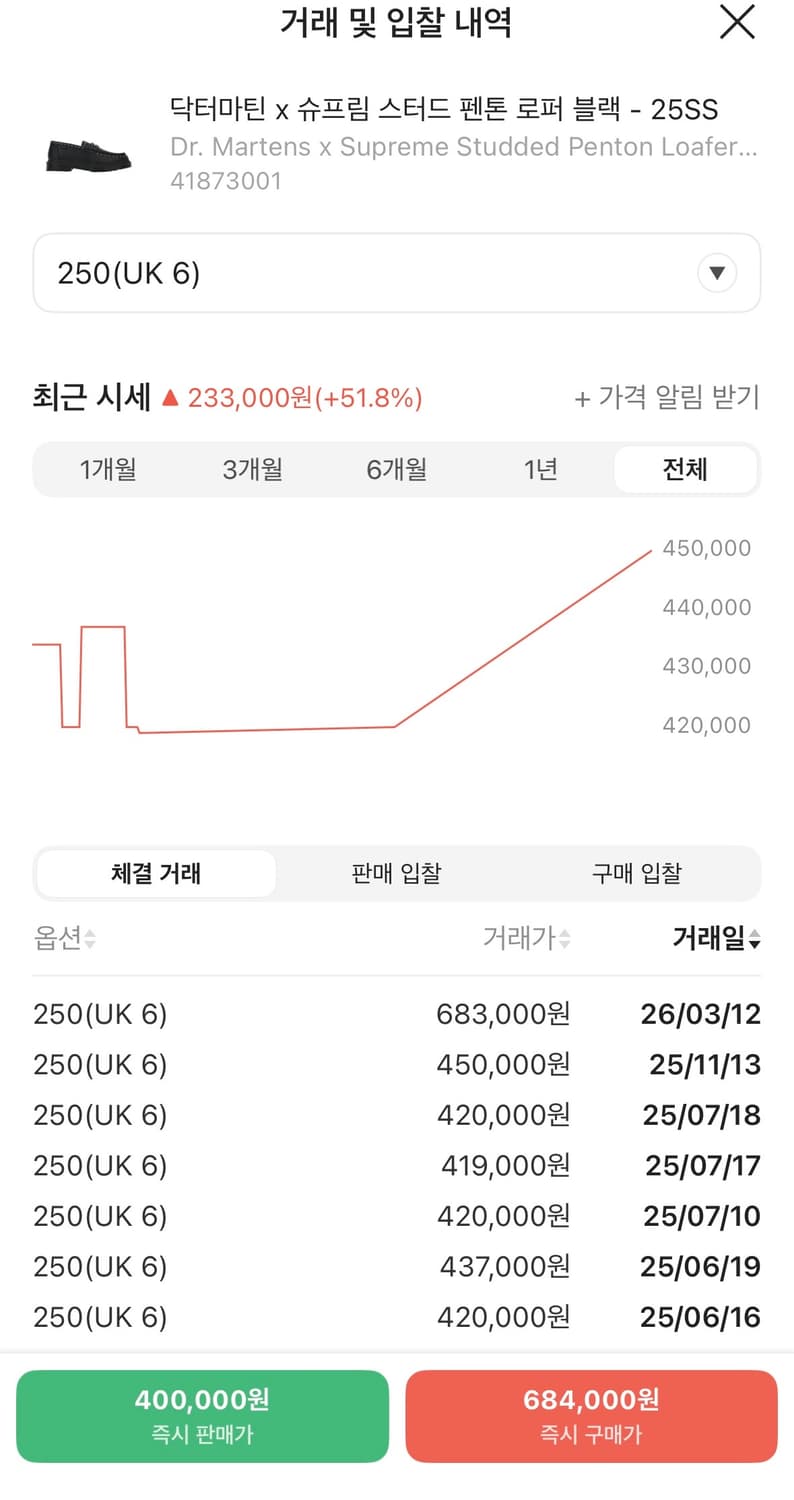Switch to the 6개월 chart range
This screenshot has height=1500, width=794.
click(x=396, y=469)
